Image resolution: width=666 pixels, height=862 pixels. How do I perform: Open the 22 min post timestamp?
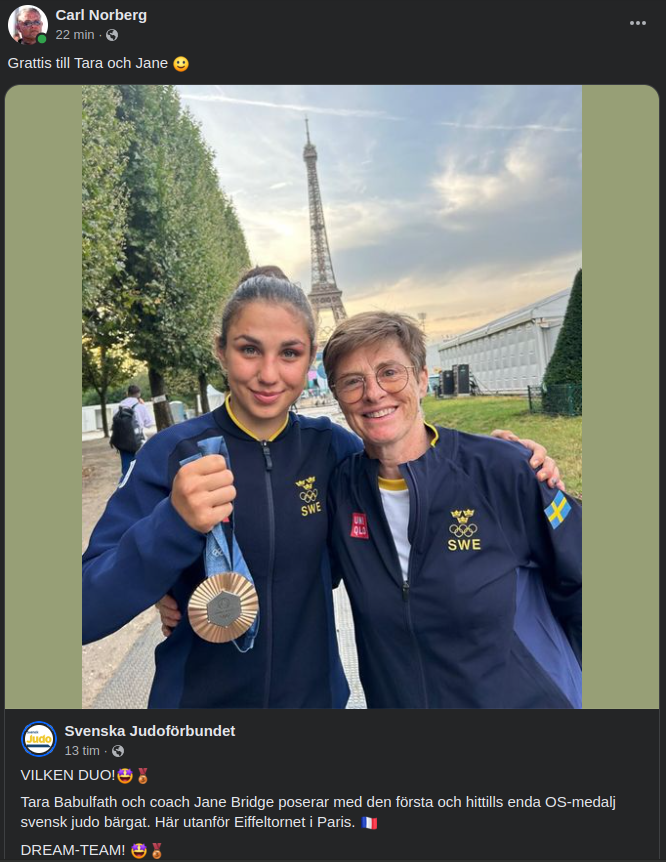pos(75,35)
